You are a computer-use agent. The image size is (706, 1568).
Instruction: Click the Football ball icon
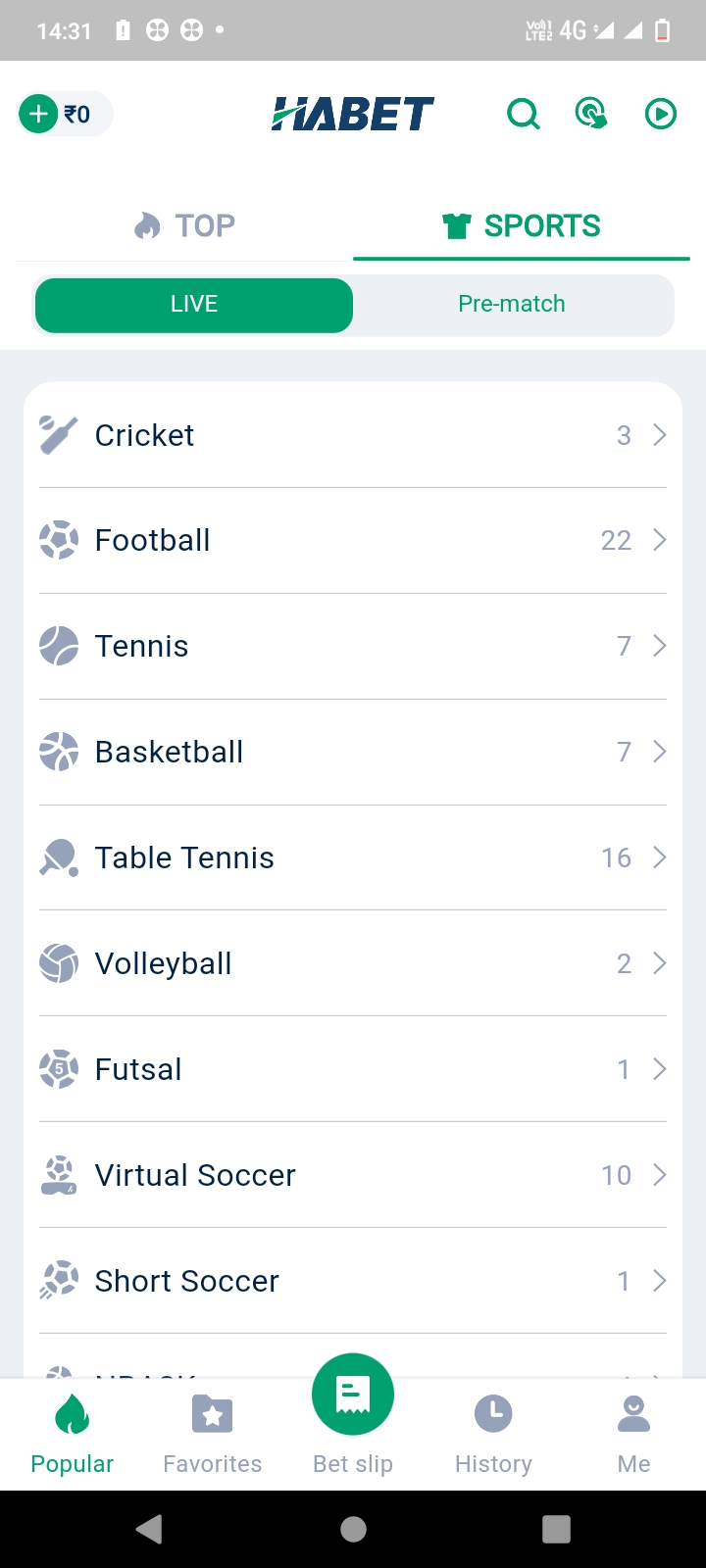(x=58, y=540)
